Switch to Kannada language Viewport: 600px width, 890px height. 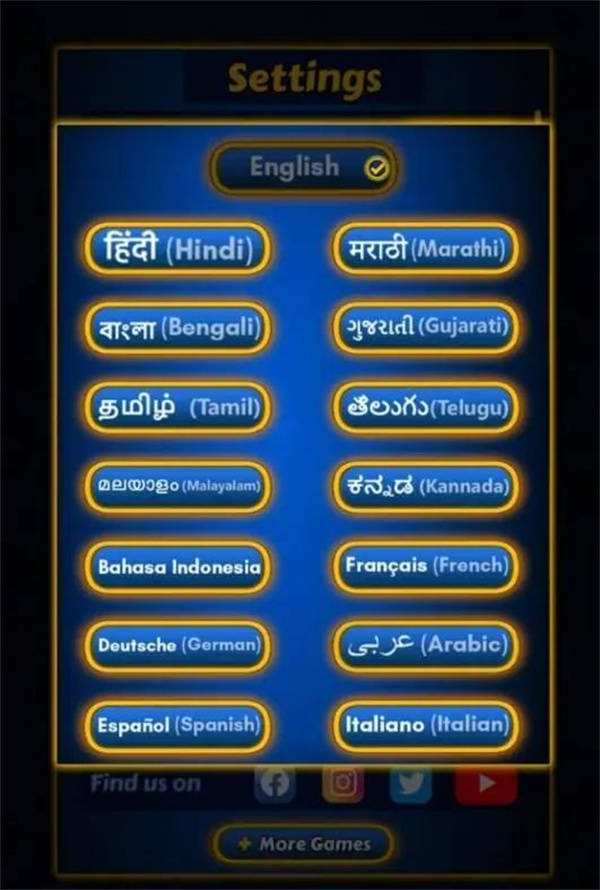(426, 487)
